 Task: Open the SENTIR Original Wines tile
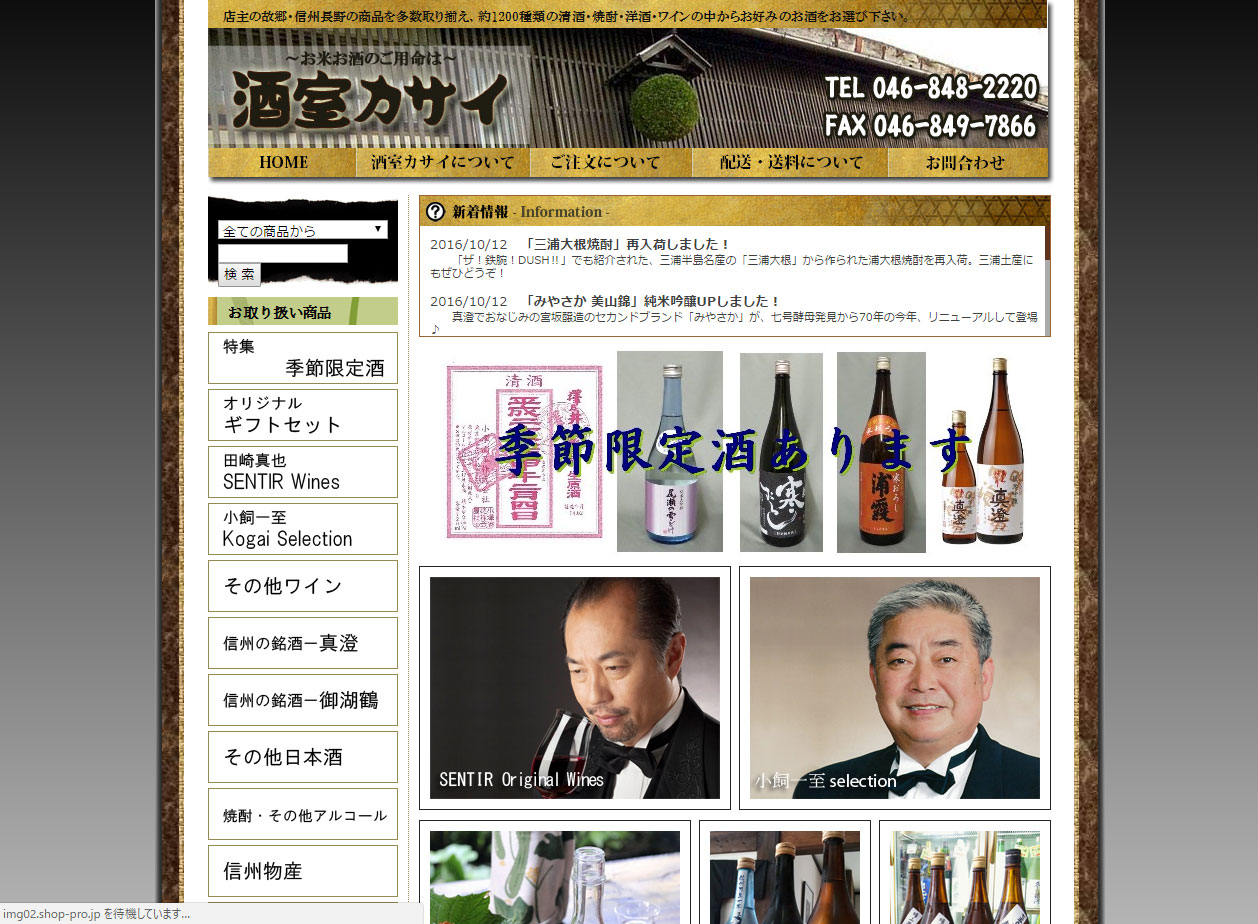click(x=574, y=688)
